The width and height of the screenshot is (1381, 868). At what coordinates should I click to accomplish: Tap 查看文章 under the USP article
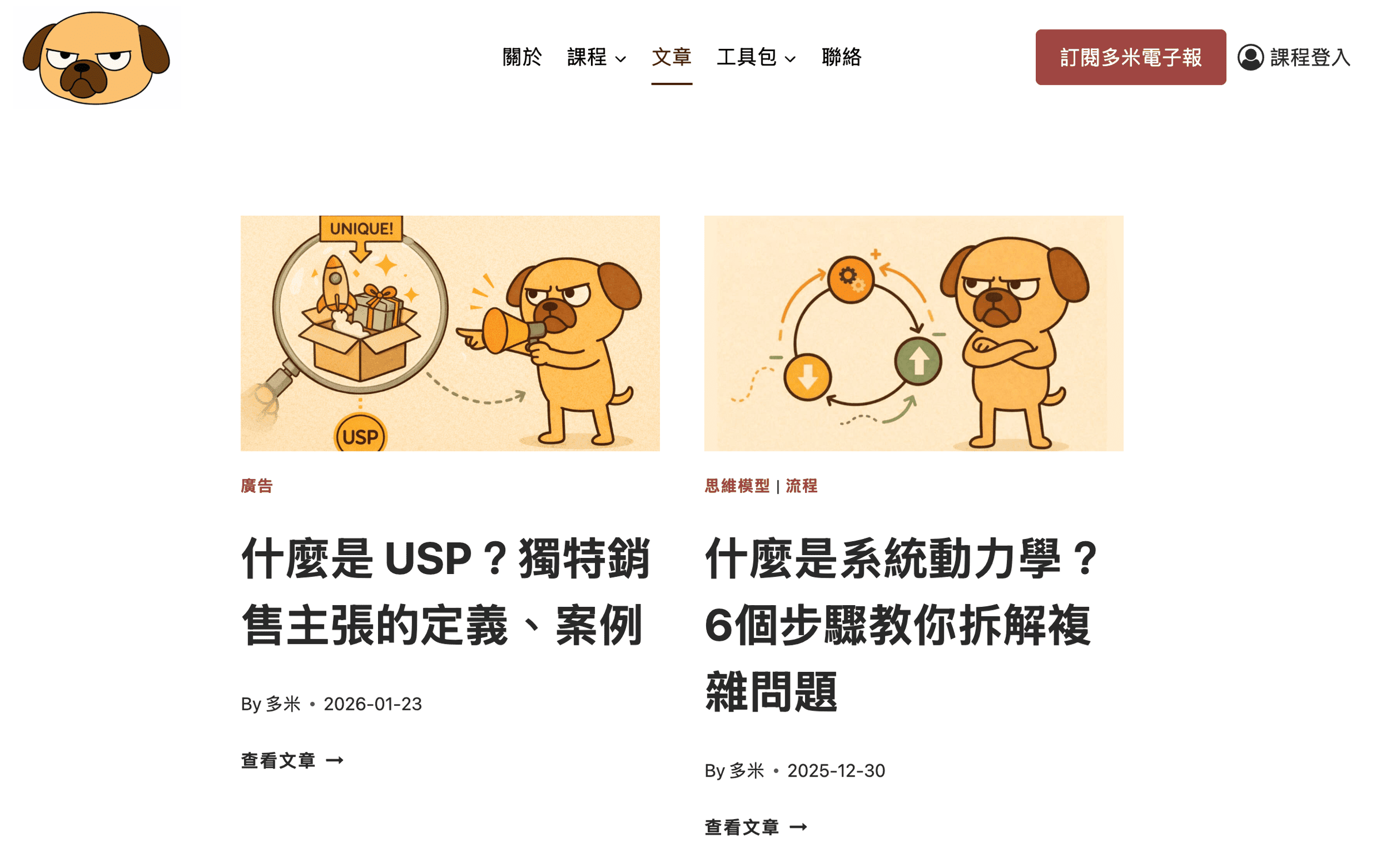pos(292,760)
